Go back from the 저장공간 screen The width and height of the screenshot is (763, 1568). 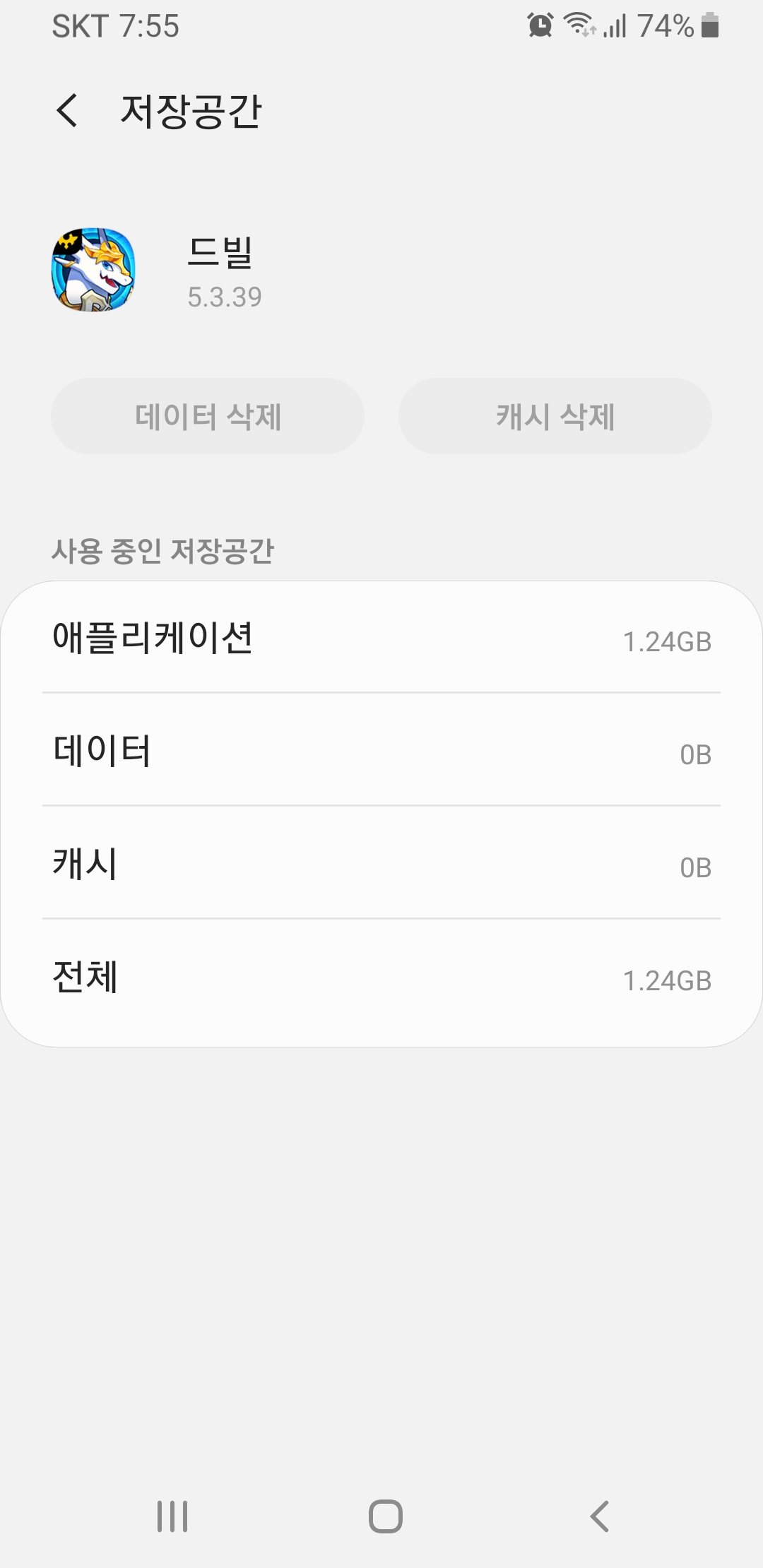click(67, 111)
